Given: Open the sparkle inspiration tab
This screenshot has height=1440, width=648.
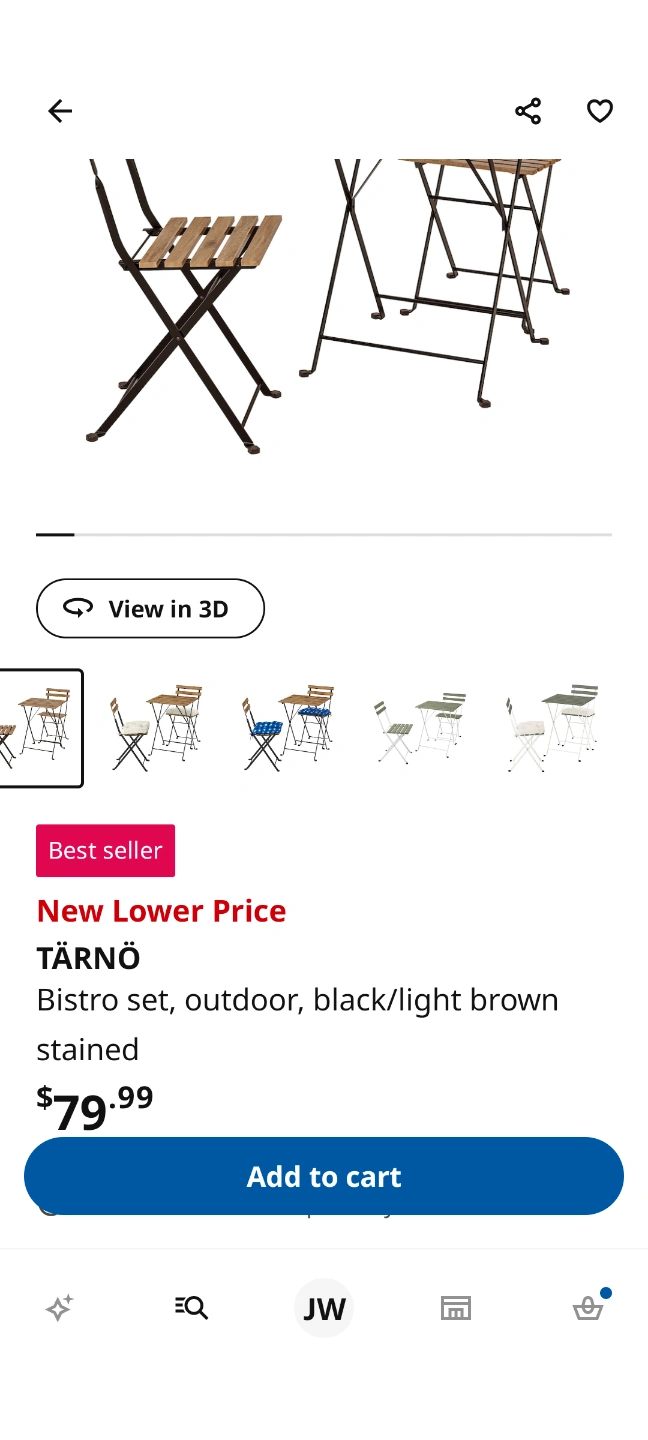Looking at the screenshot, I should pos(60,1308).
